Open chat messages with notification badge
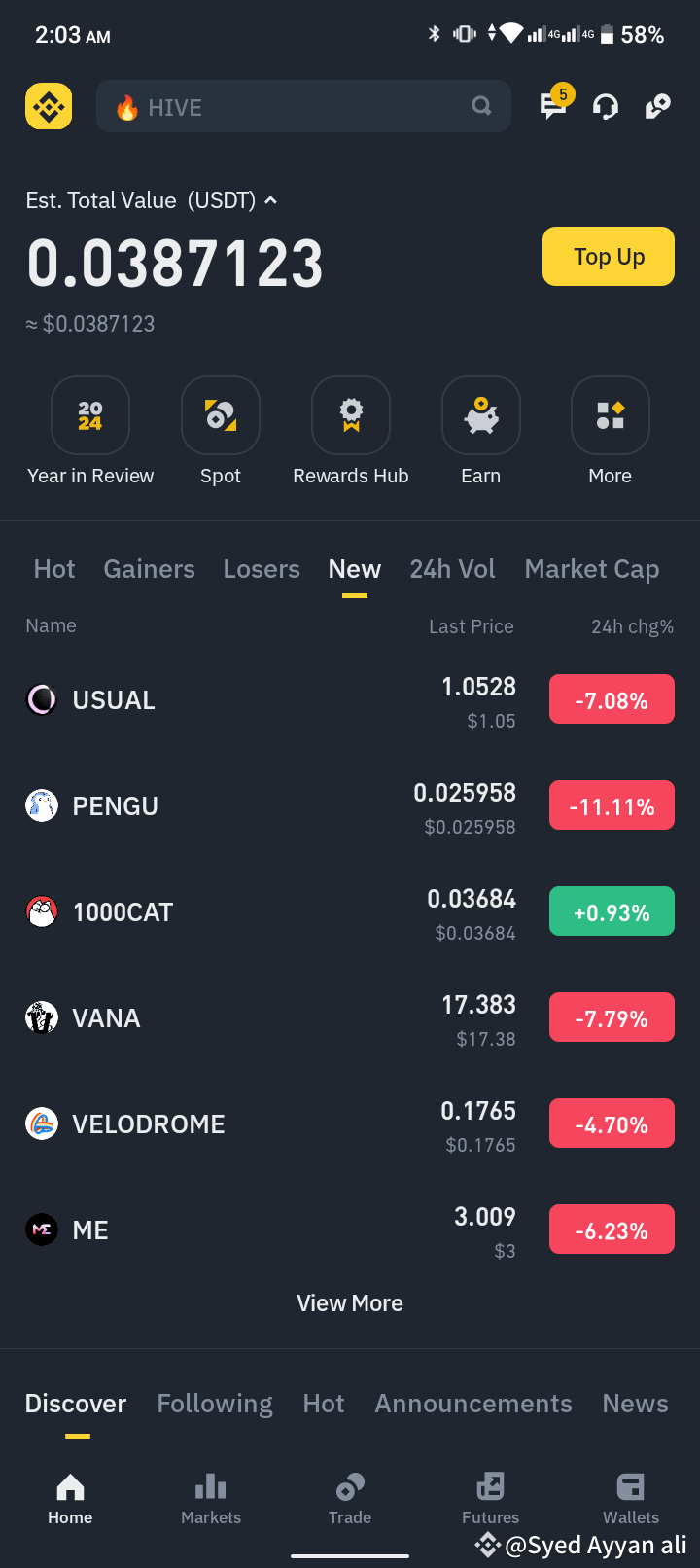 (x=552, y=109)
